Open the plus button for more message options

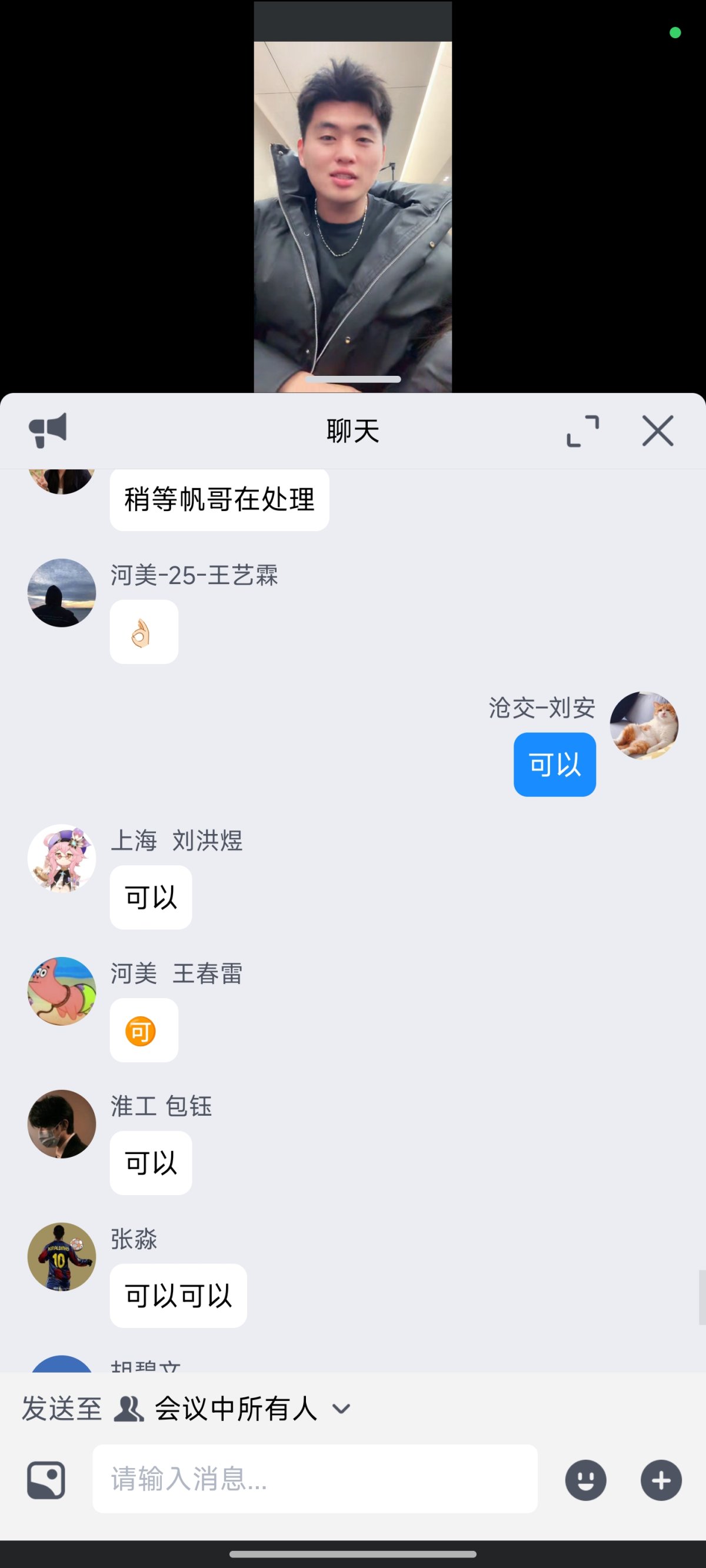pos(661,1481)
